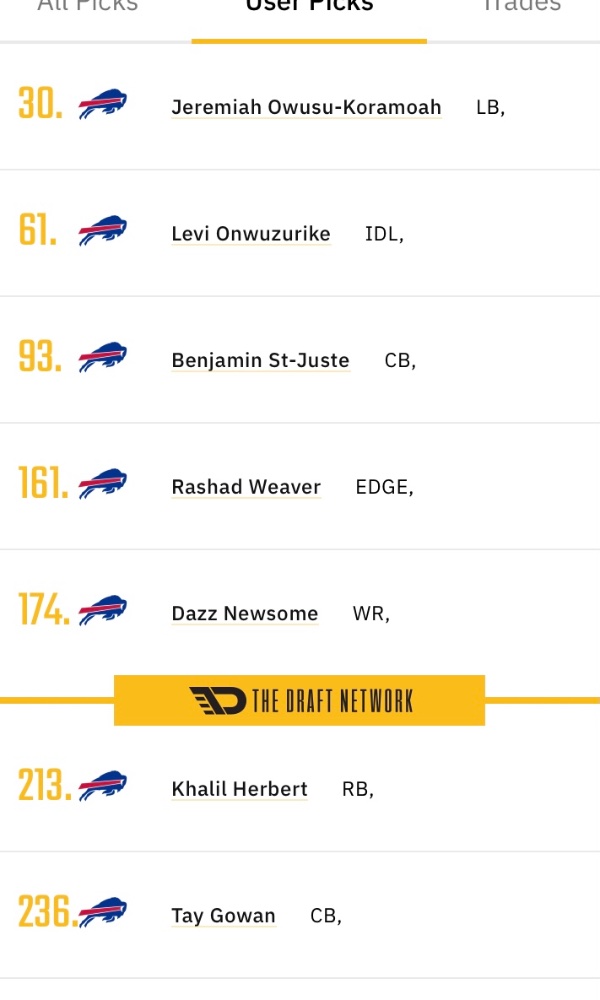This screenshot has height=1000, width=600.
Task: Open Jeremiah Owusu-Koramoah's player link
Action: pyautogui.click(x=306, y=107)
